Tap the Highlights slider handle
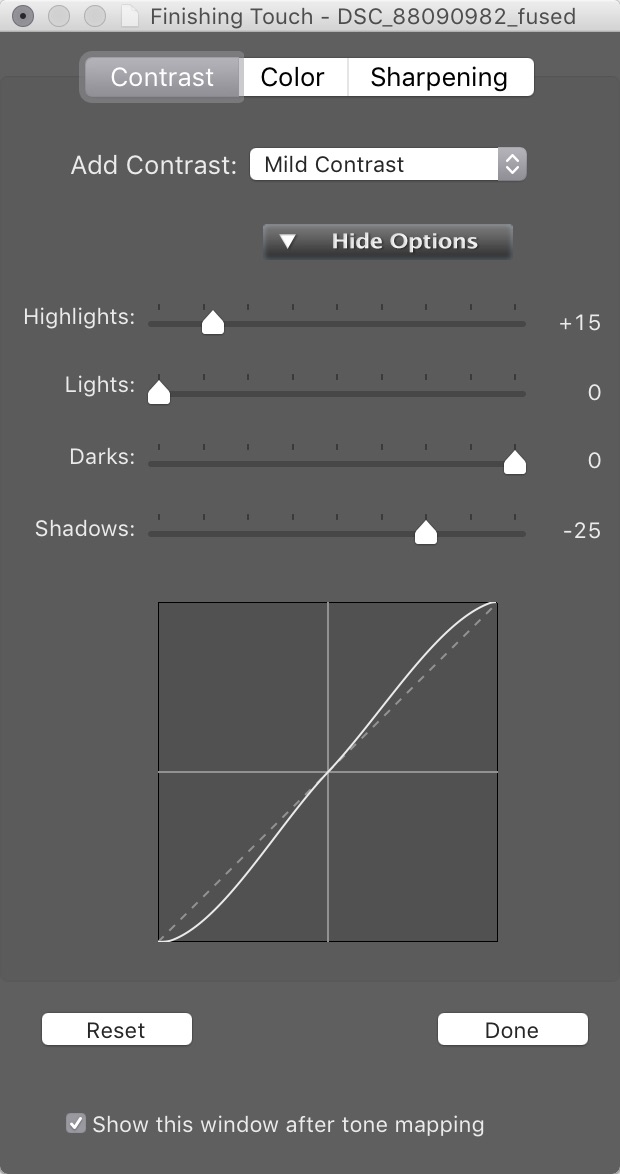The height and width of the screenshot is (1174, 620). click(x=212, y=323)
